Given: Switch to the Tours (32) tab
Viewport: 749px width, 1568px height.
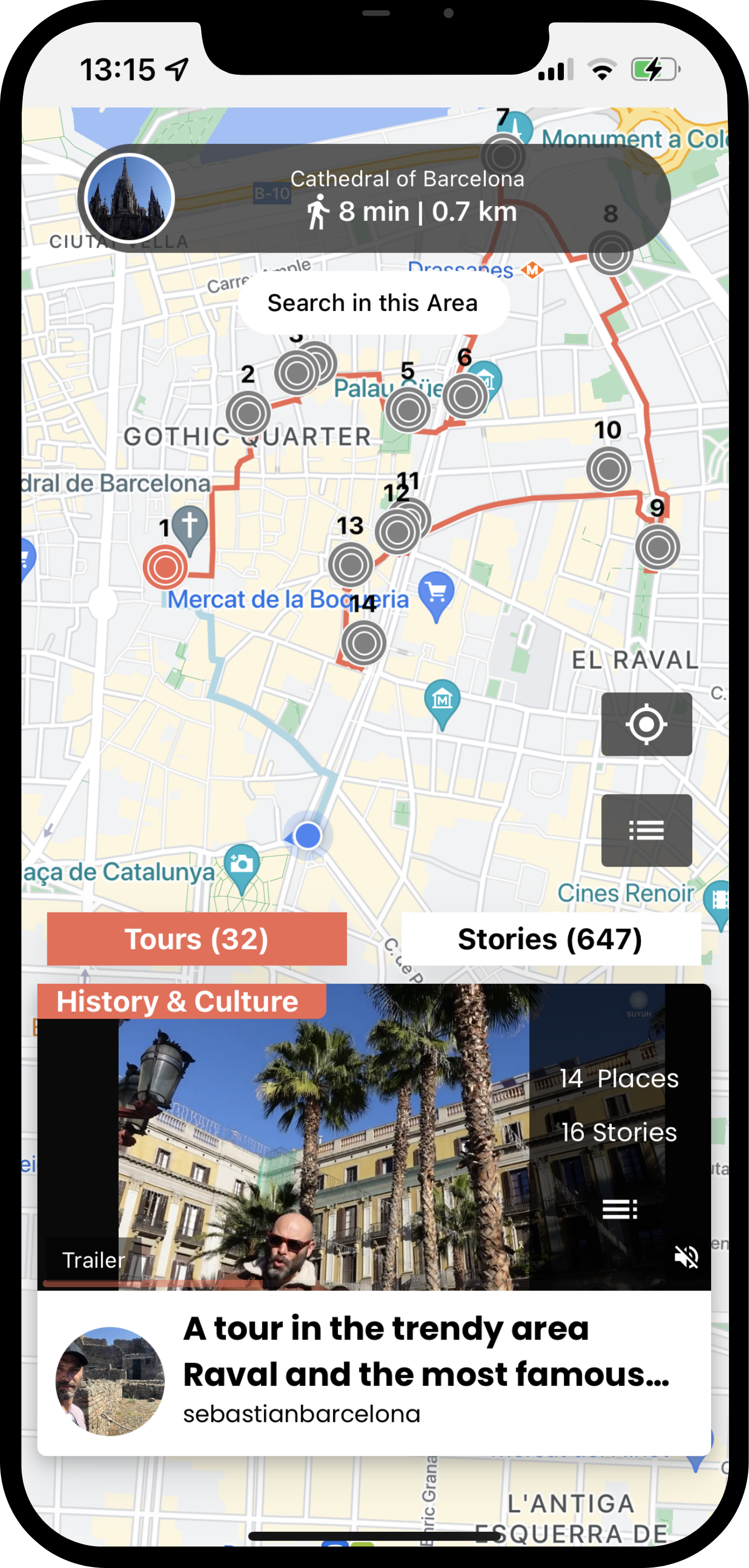Looking at the screenshot, I should pyautogui.click(x=197, y=939).
